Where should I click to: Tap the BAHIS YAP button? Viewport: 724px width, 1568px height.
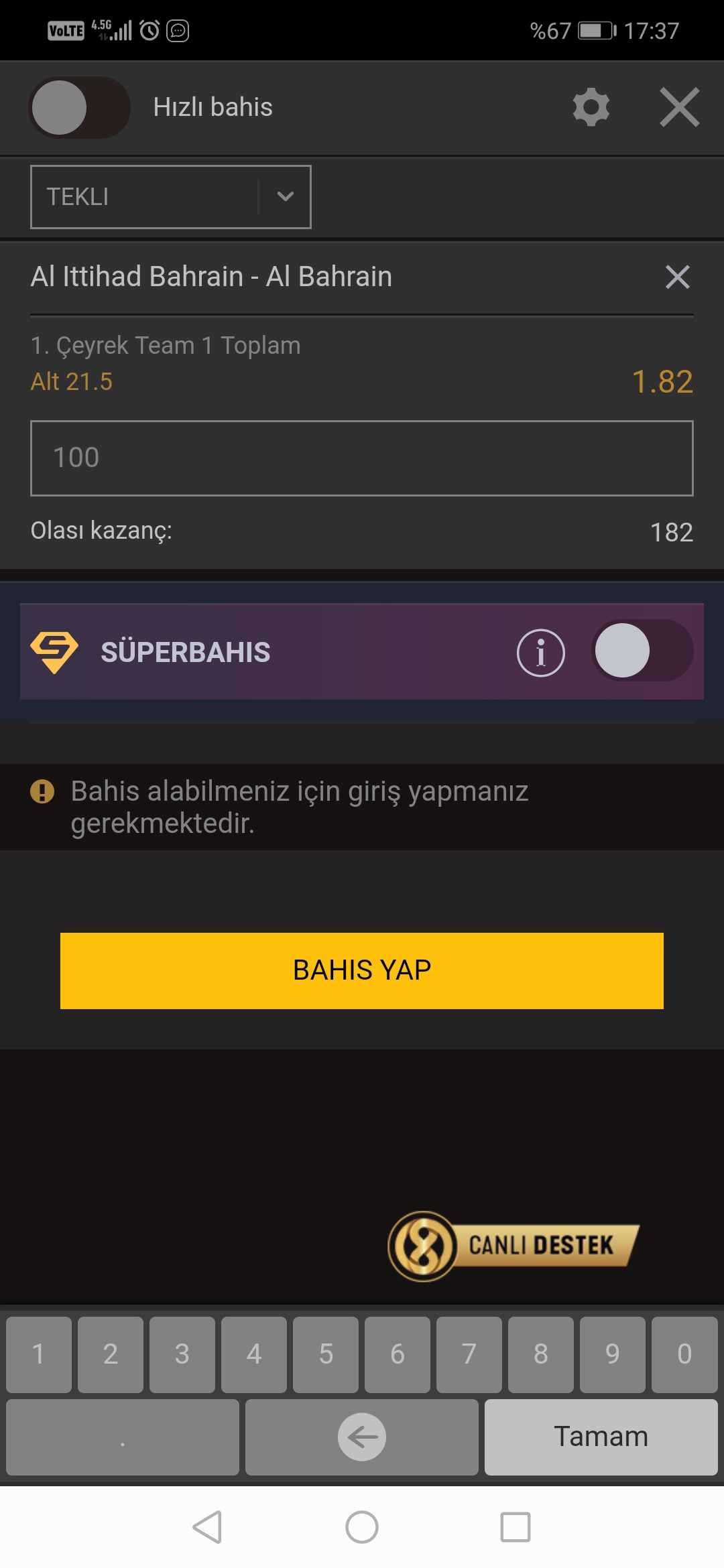(x=362, y=971)
